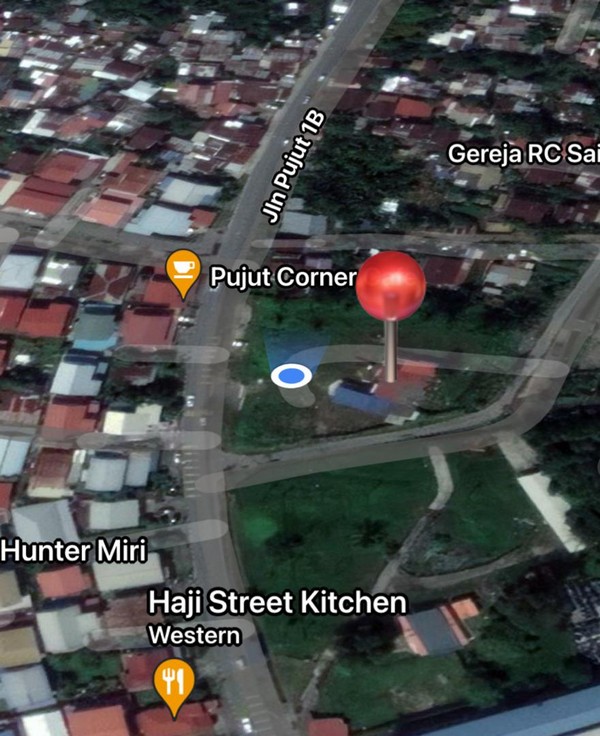Image resolution: width=600 pixels, height=736 pixels.
Task: Open the Hunter Miri place label
Action: (x=73, y=551)
